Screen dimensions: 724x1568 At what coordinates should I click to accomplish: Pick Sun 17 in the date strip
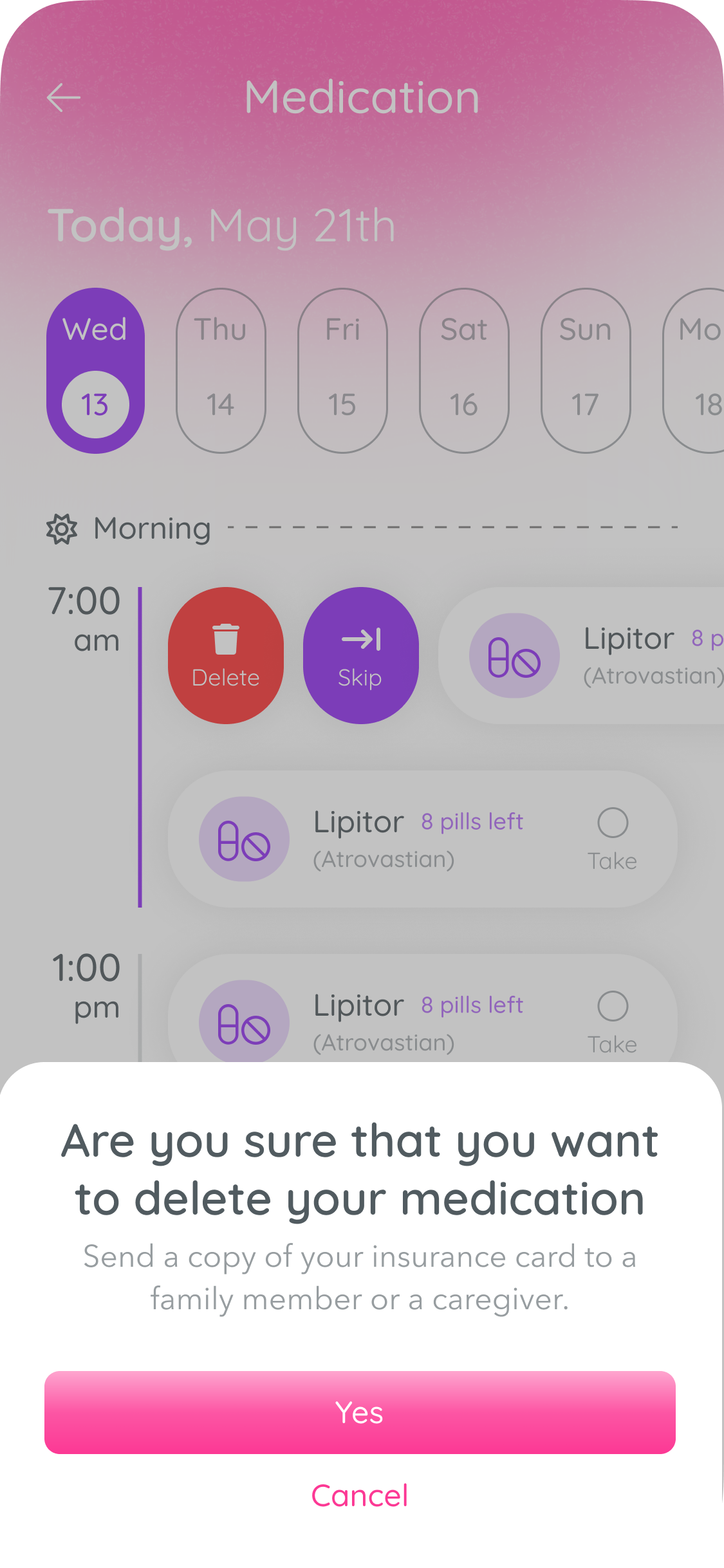click(586, 371)
